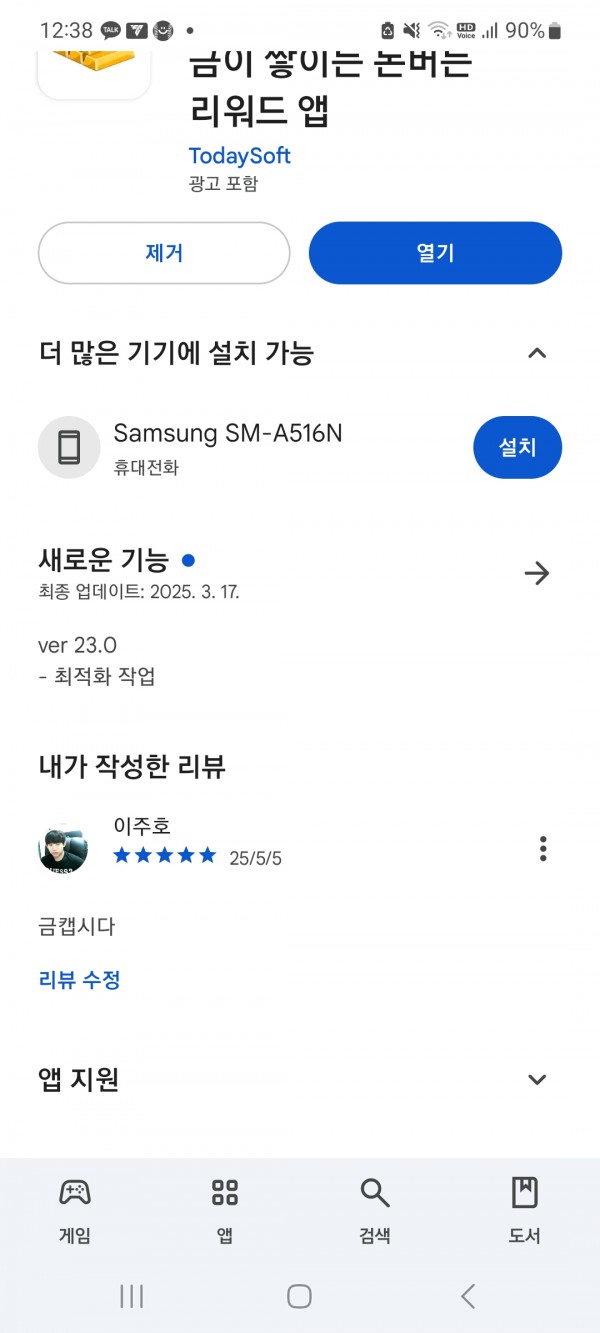
Task: Open the TodaySoft developer link
Action: (x=239, y=156)
